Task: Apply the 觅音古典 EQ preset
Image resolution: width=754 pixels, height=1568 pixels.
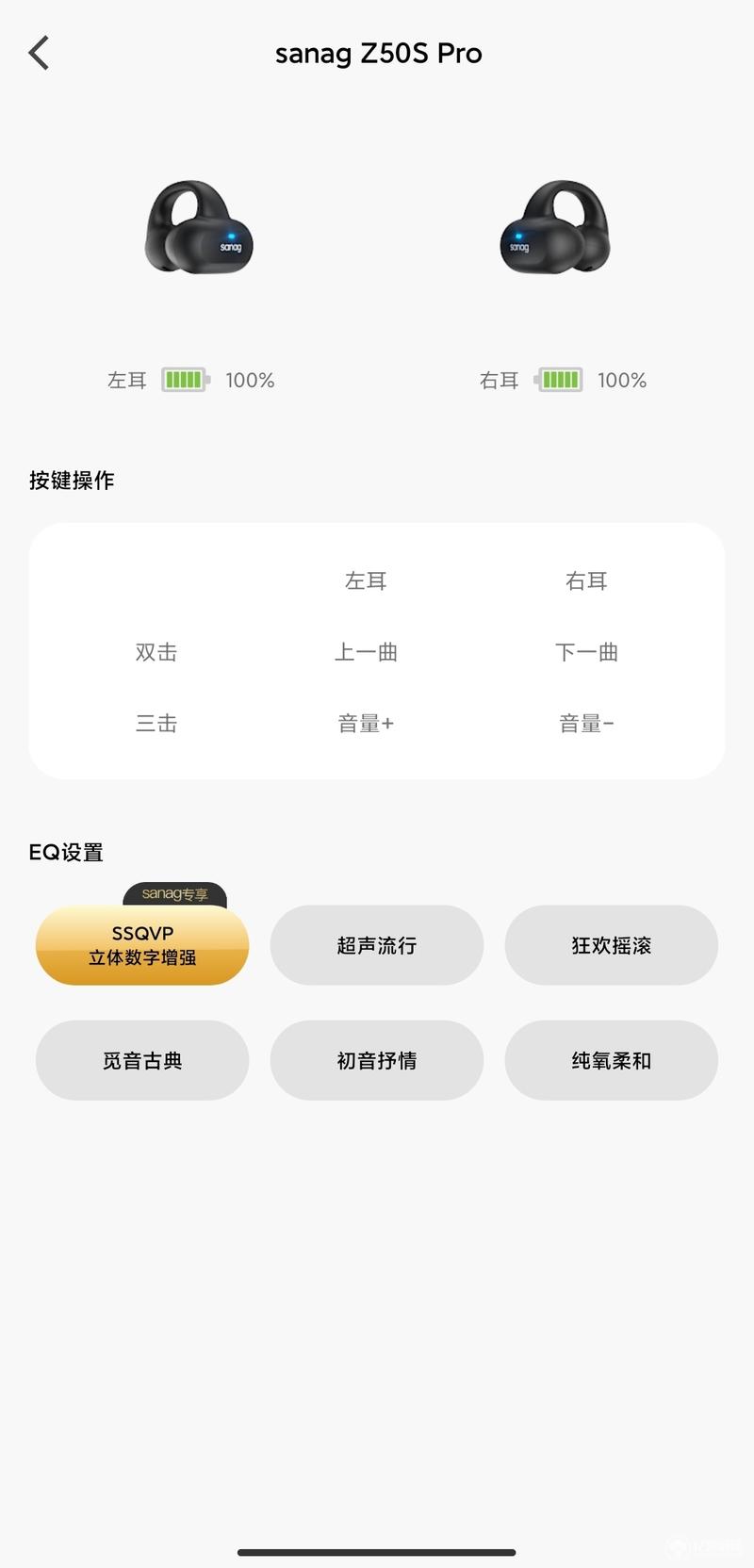Action: pyautogui.click(x=142, y=1060)
